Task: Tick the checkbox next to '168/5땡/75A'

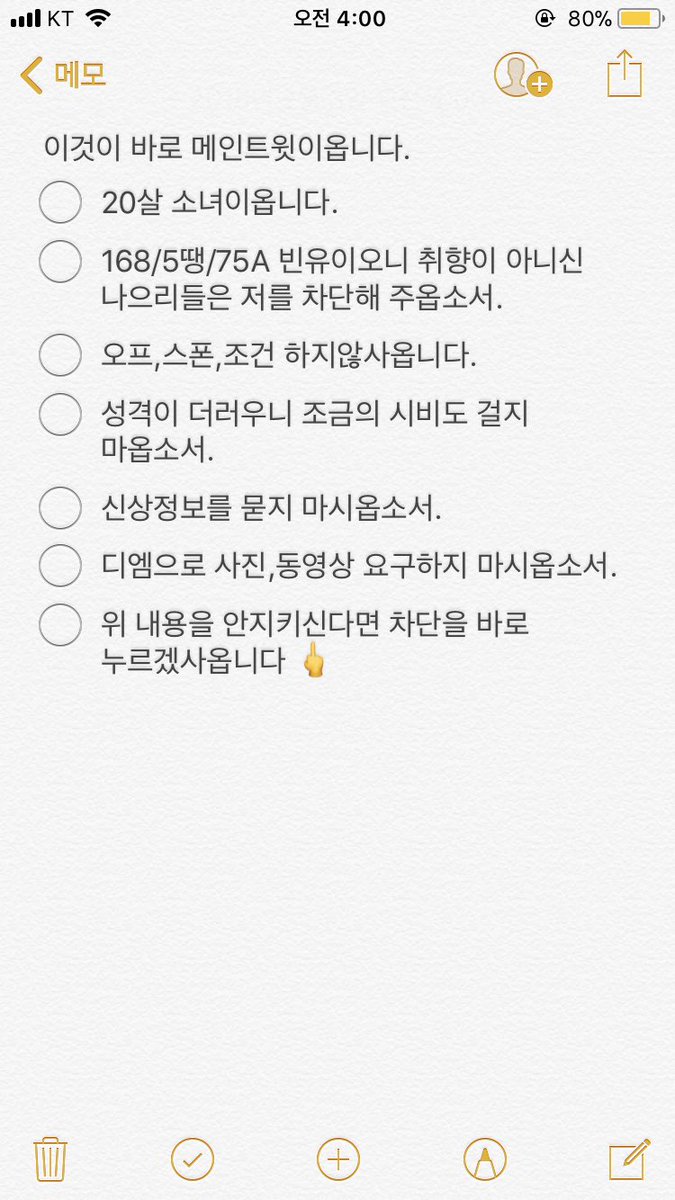Action: click(60, 262)
